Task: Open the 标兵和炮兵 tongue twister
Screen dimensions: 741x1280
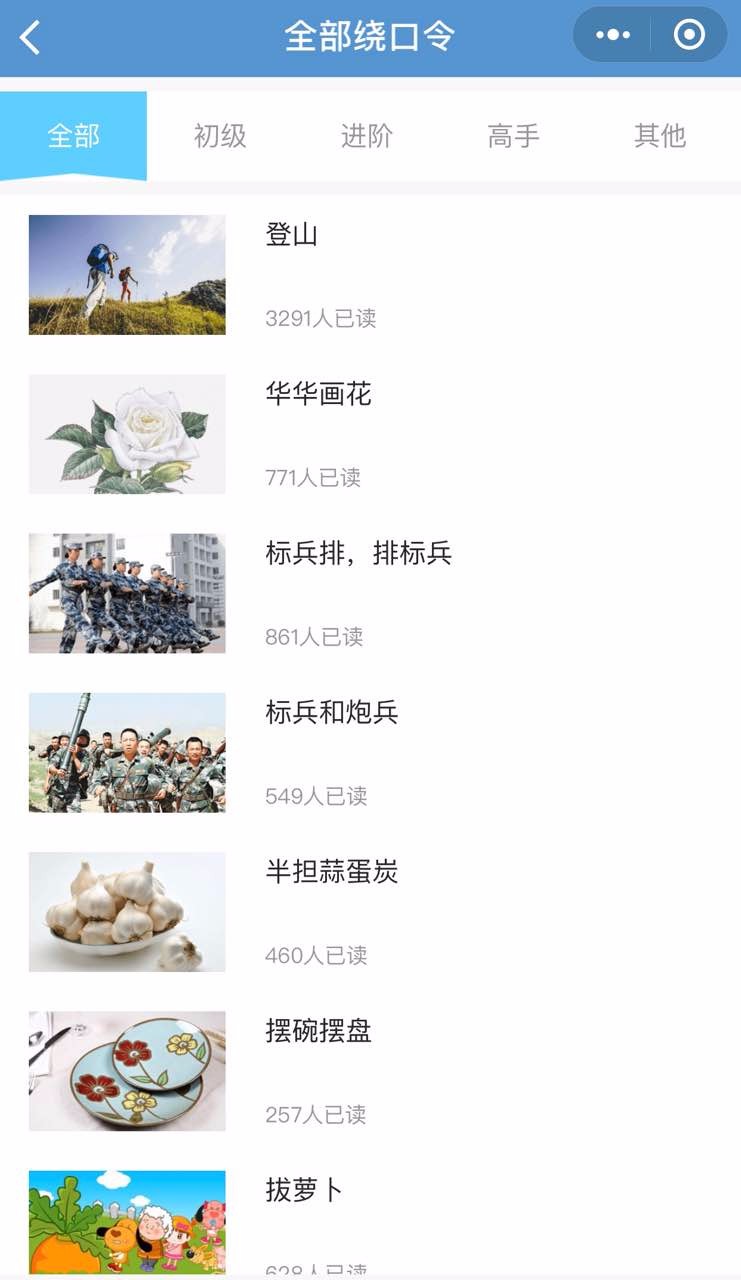Action: click(x=370, y=752)
